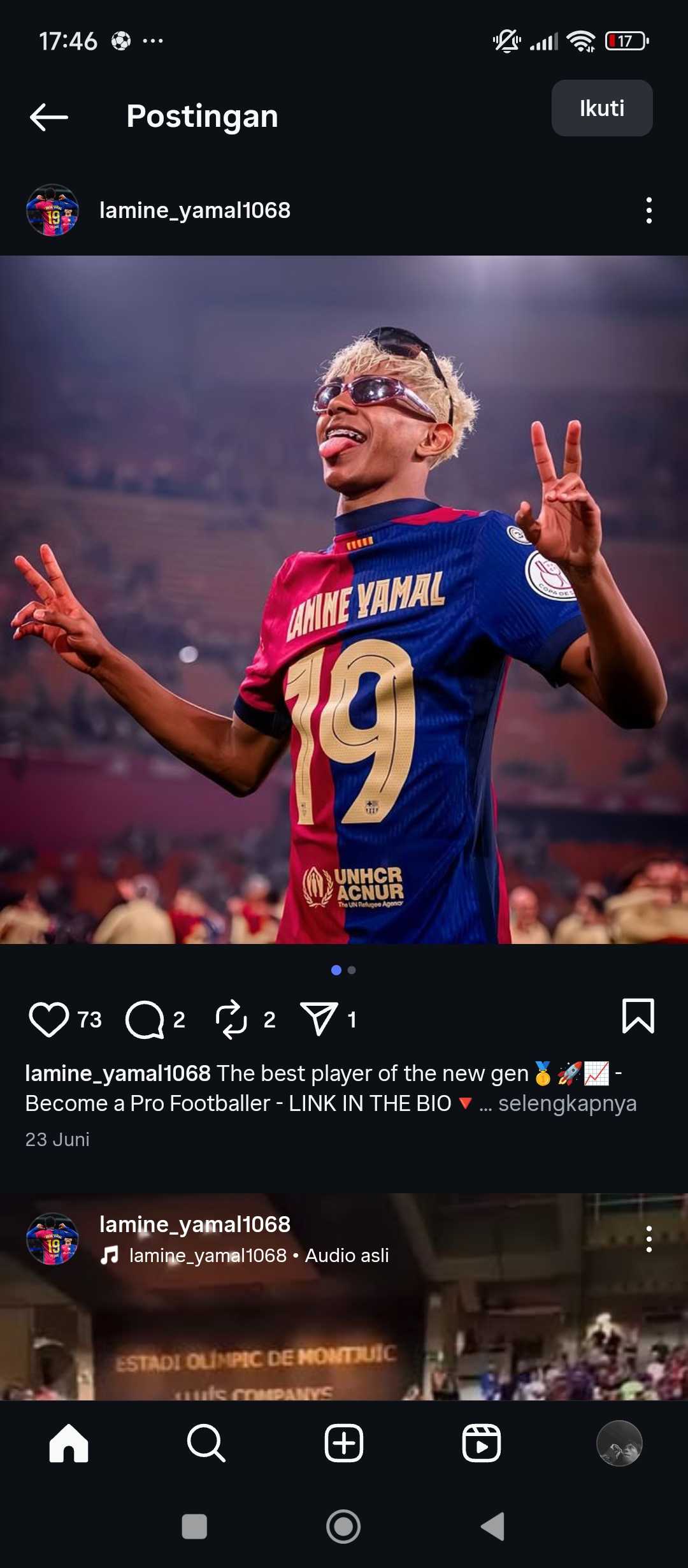
Task: Bookmark this post
Action: pyautogui.click(x=638, y=1016)
